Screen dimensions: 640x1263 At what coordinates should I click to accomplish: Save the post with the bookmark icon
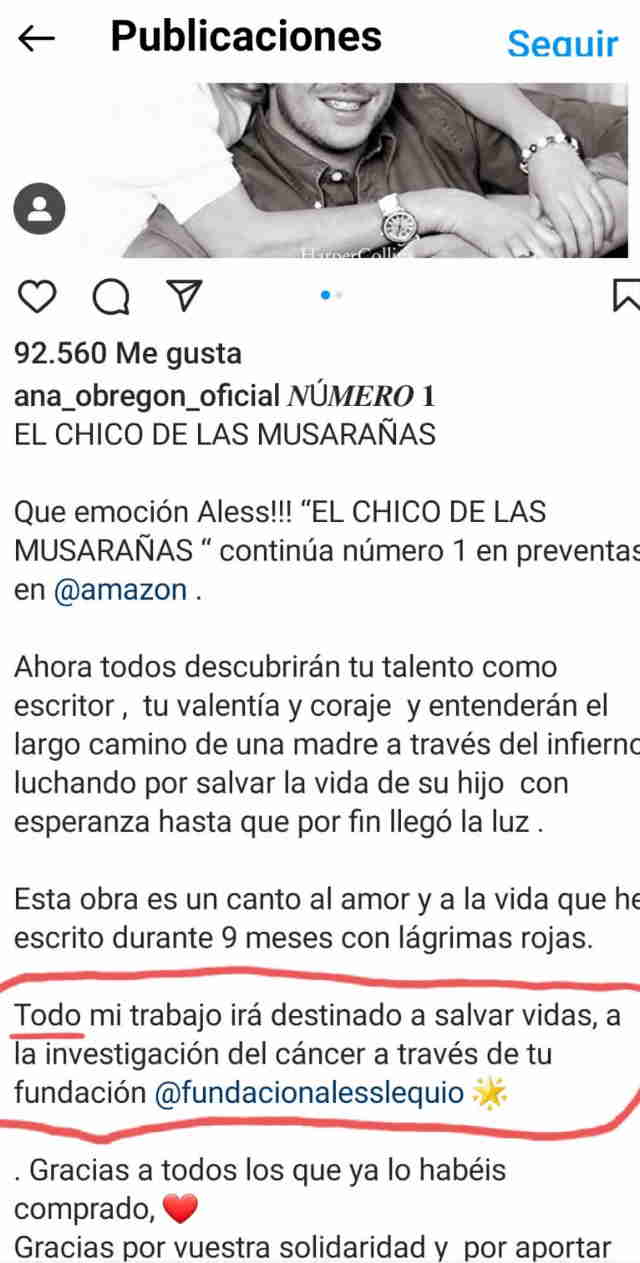pos(625,296)
